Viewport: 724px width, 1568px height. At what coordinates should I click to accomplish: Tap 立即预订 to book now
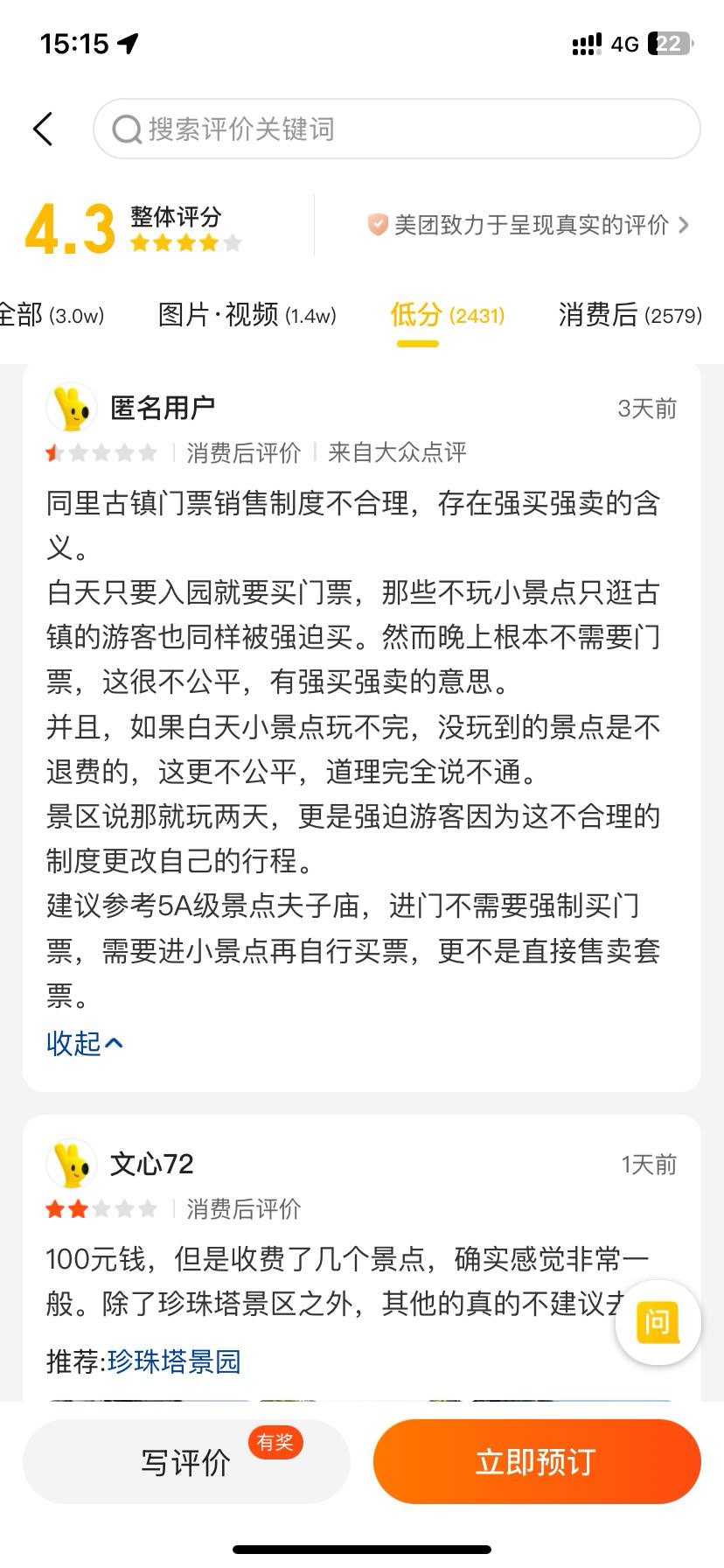click(536, 1462)
